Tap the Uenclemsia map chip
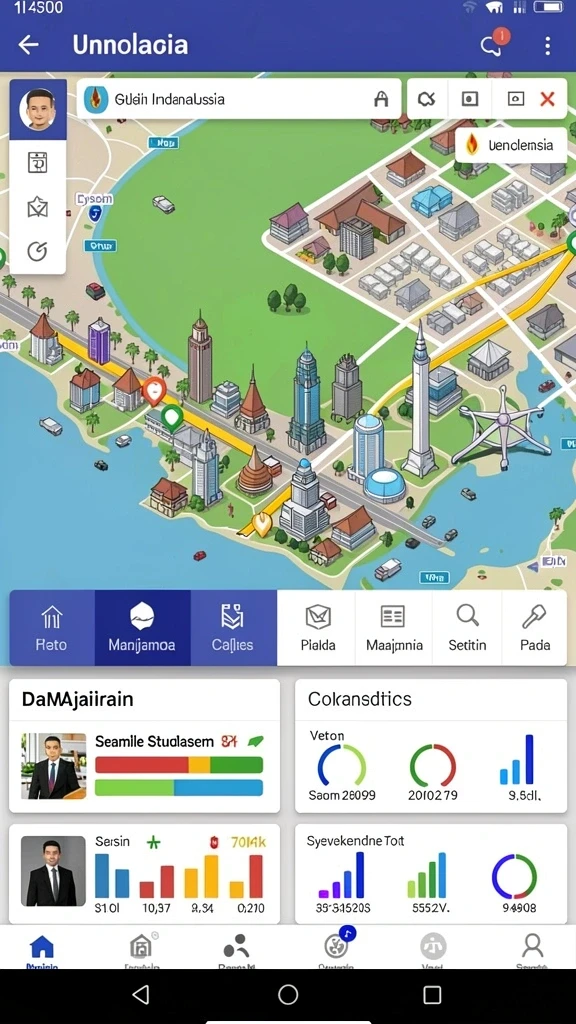576x1024 pixels. [510, 146]
